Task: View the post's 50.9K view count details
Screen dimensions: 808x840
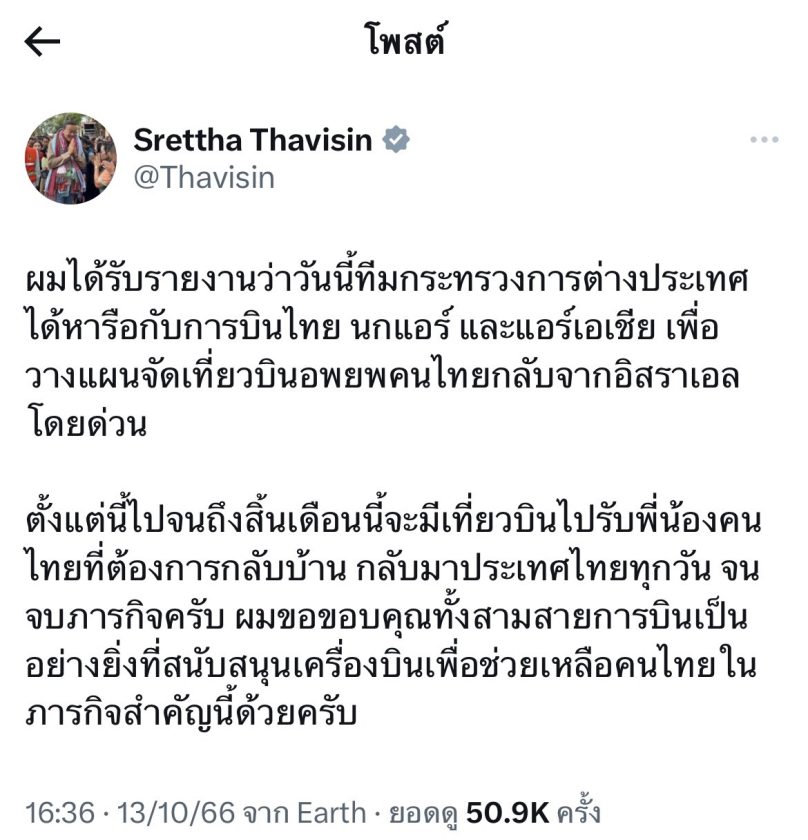Action: pos(512,810)
